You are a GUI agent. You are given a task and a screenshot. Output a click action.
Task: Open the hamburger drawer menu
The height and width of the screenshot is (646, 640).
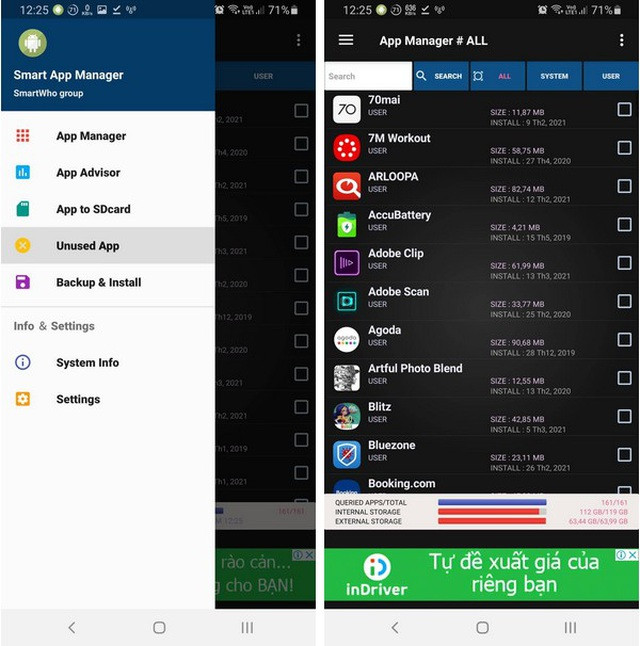pyautogui.click(x=346, y=40)
